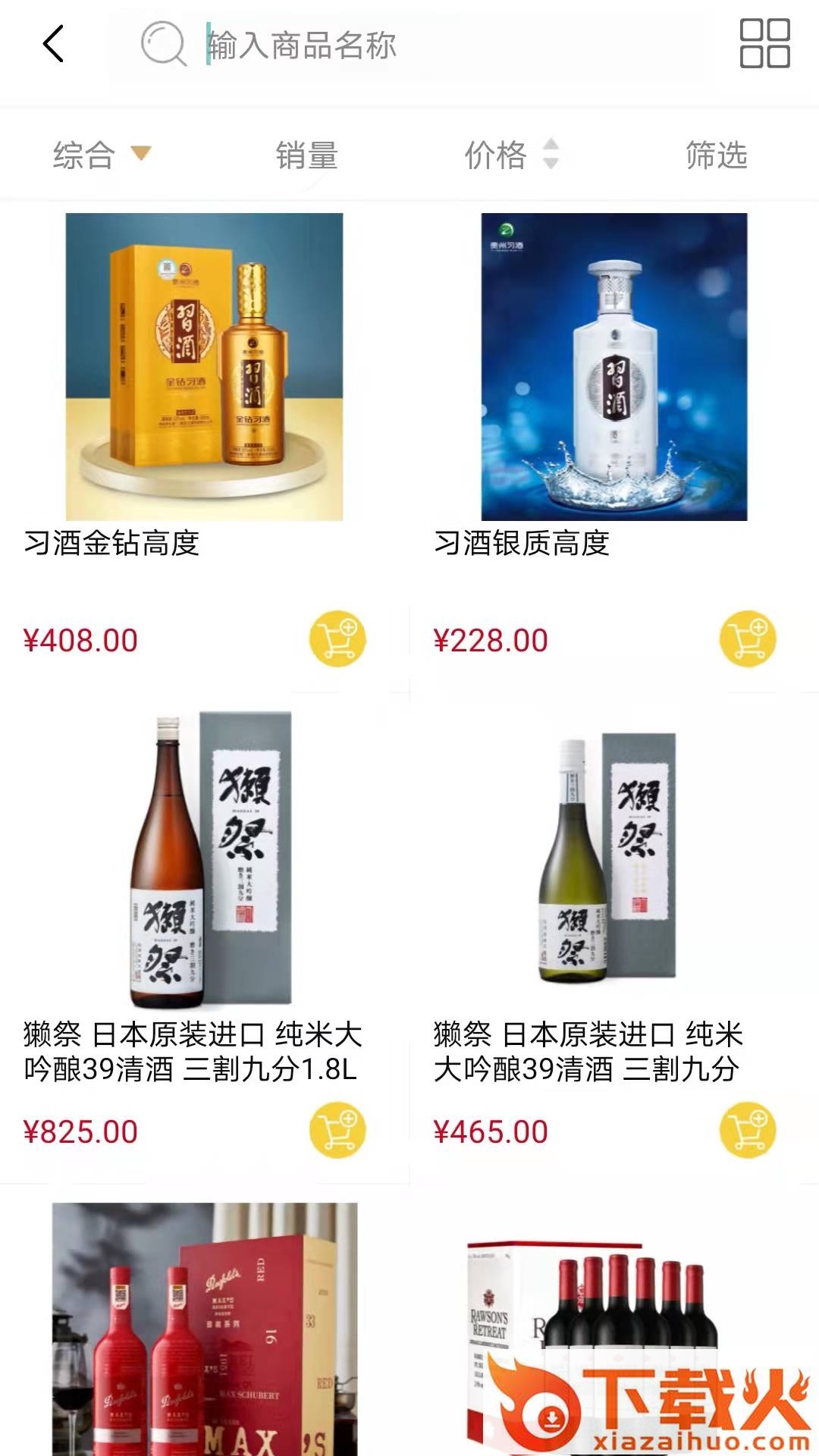819x1456 pixels.
Task: Sort products by 销量
Action: 306,155
